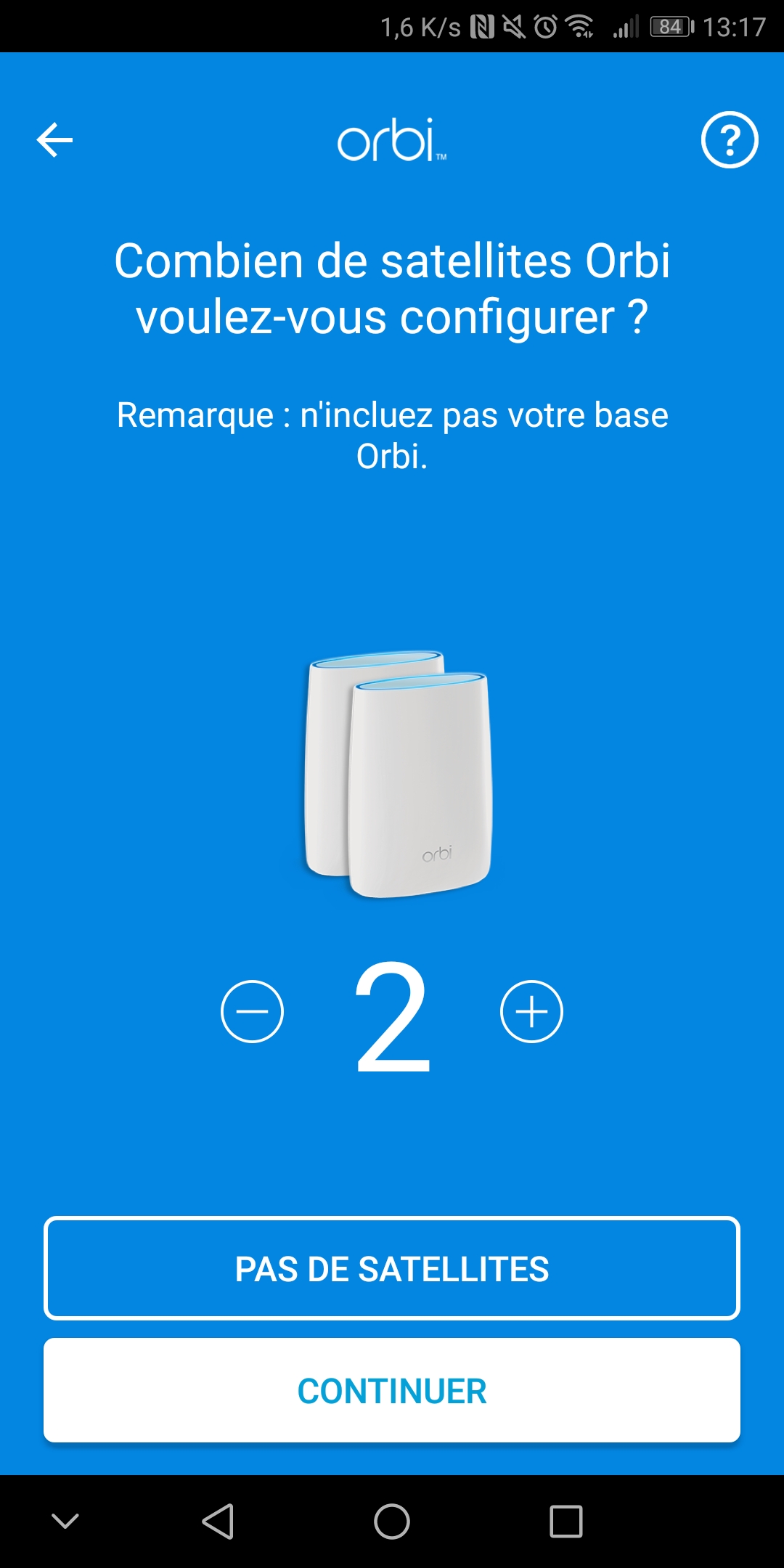The image size is (784, 1568).
Task: Tap the system home button
Action: (x=392, y=1521)
